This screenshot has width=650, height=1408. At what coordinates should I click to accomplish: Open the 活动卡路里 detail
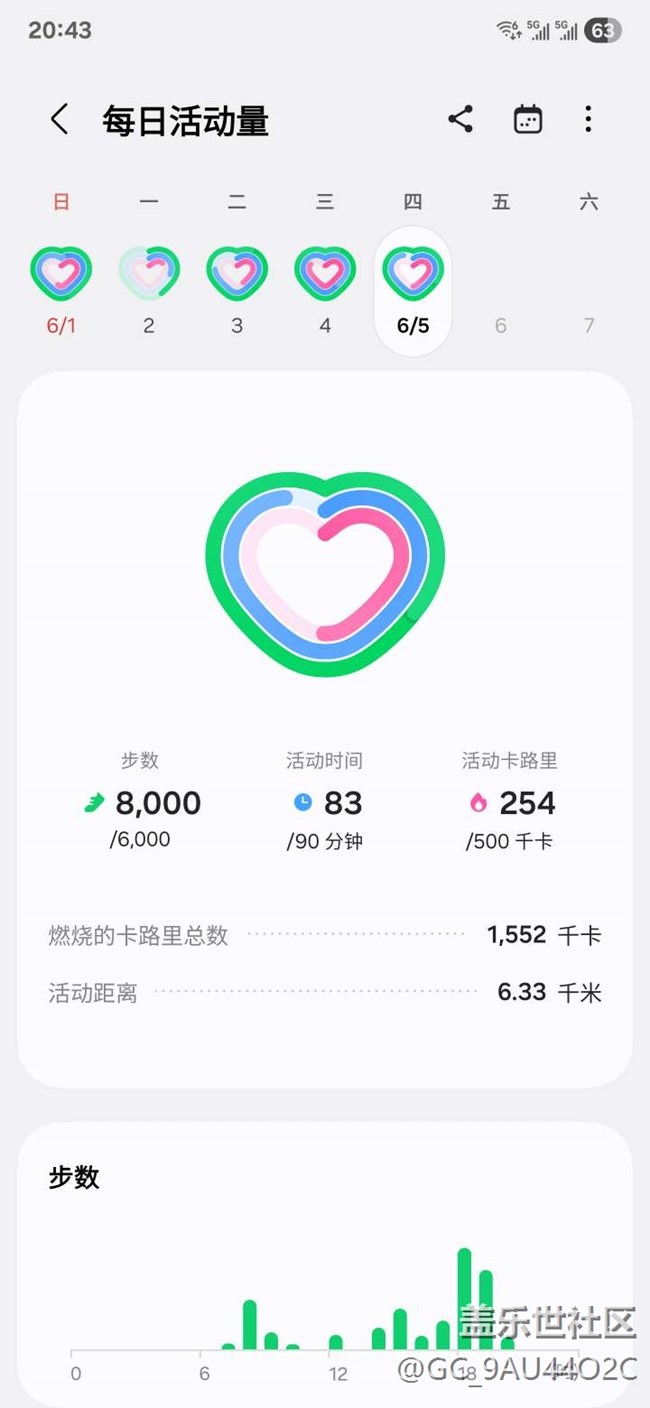coord(510,801)
